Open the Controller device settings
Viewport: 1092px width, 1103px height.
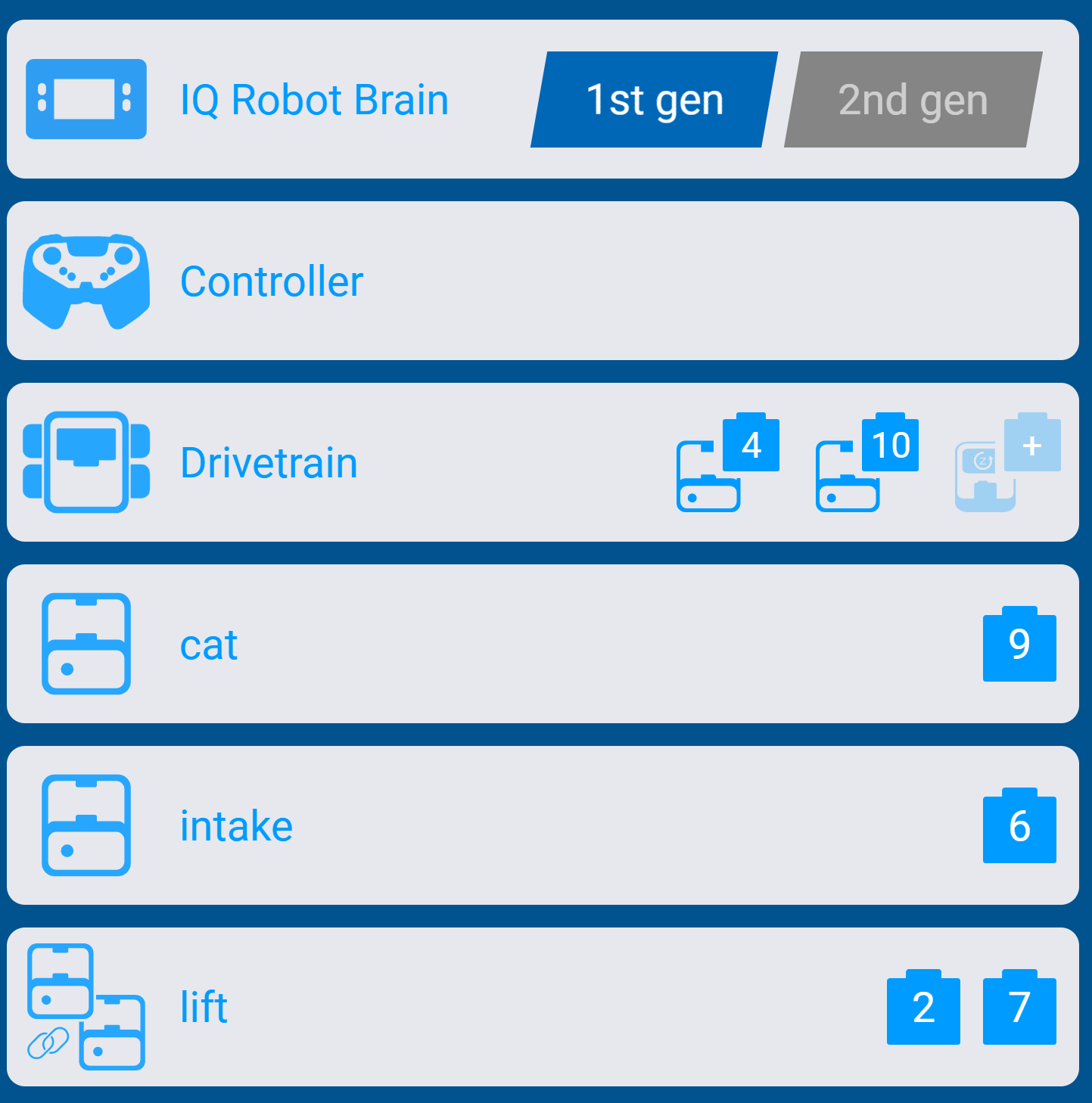(x=271, y=281)
